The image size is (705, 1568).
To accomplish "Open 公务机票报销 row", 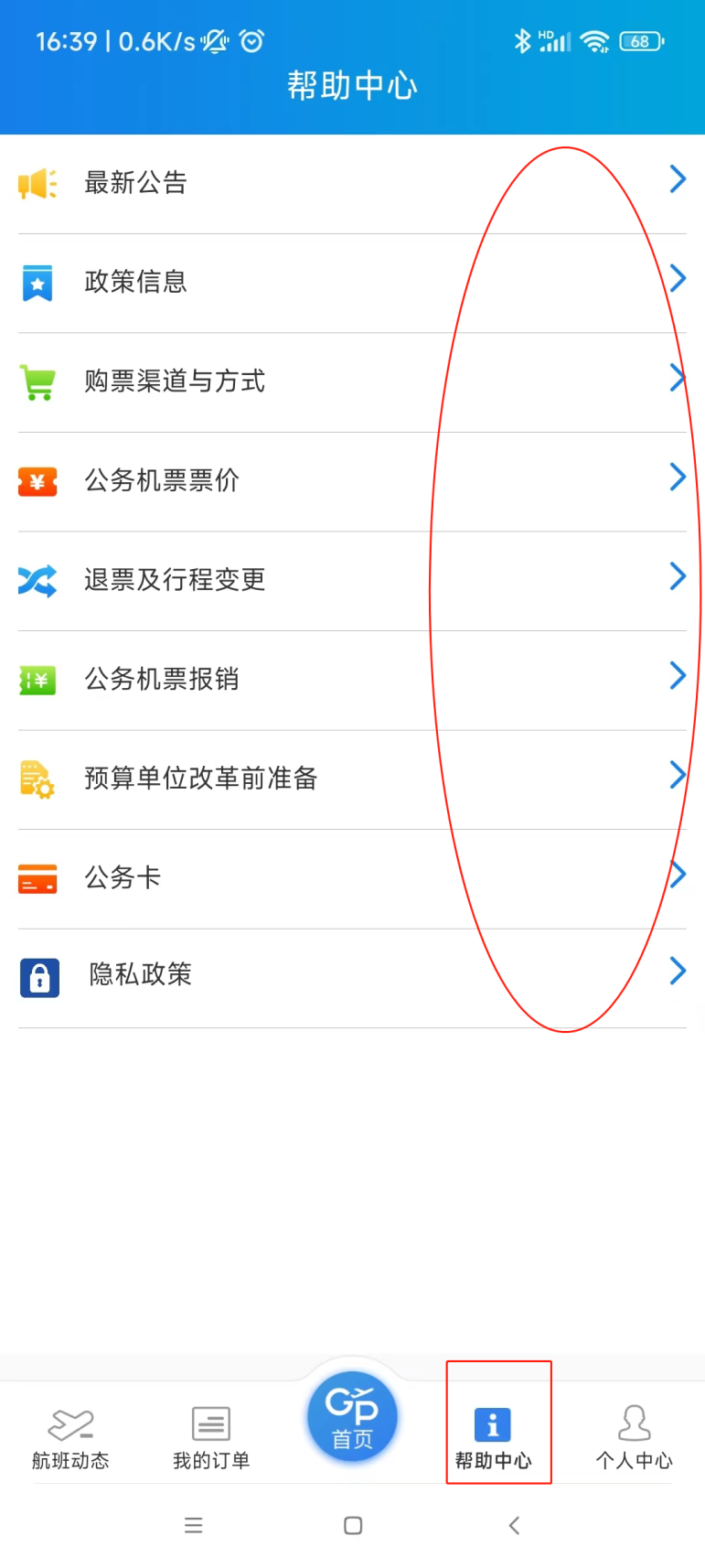I will click(352, 679).
